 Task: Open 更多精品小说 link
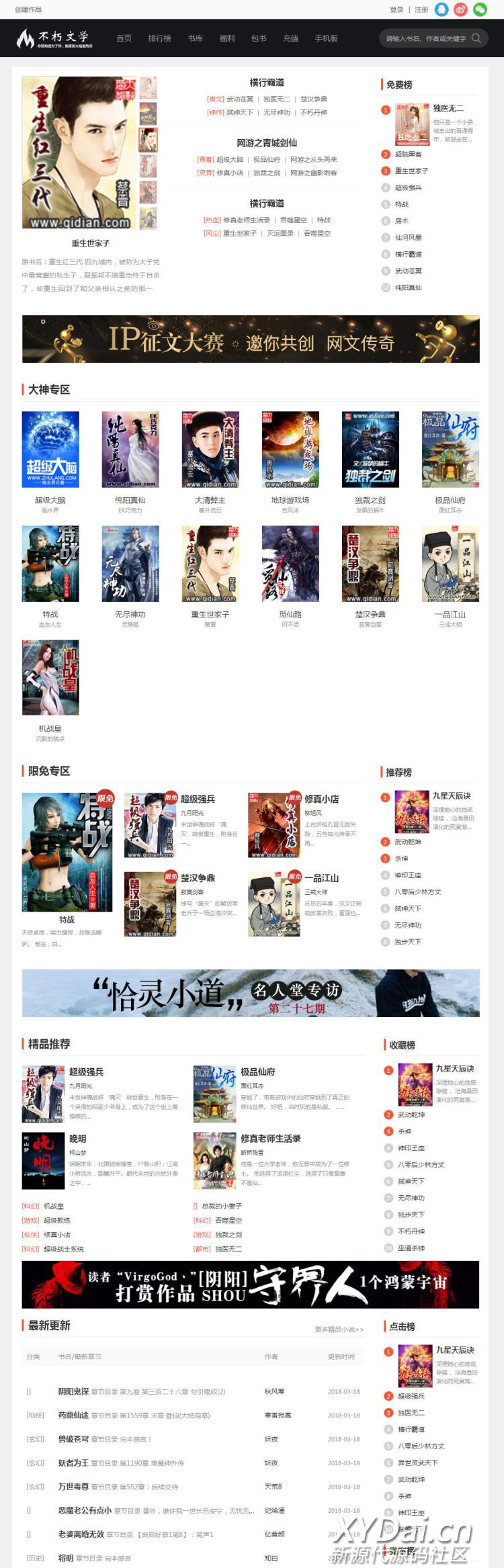click(x=339, y=1329)
